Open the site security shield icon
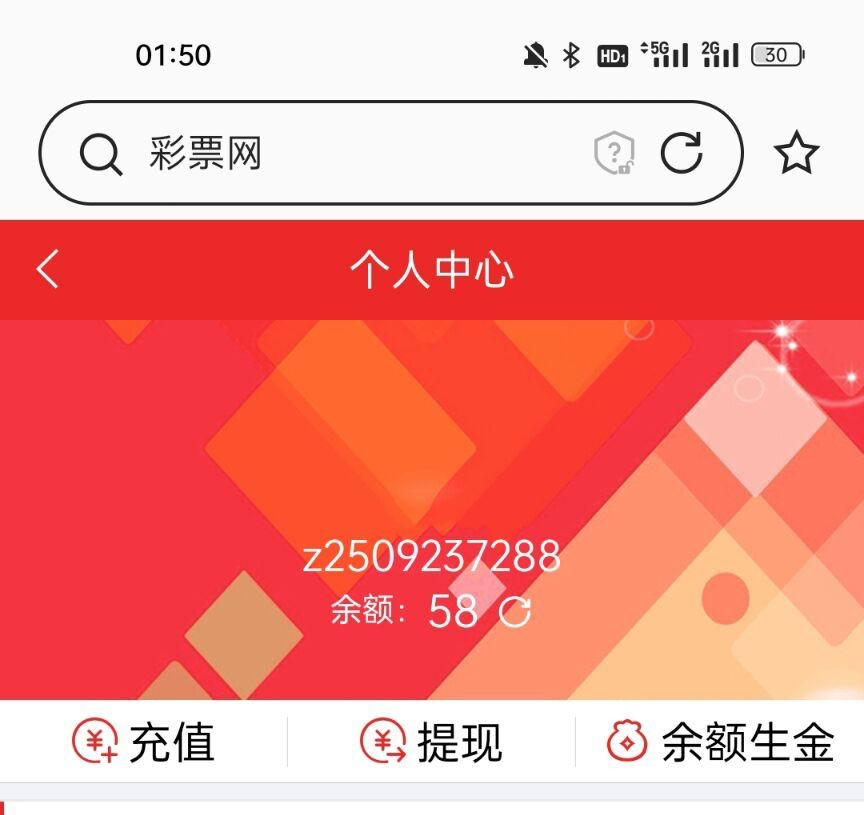Viewport: 864px width, 815px height. pyautogui.click(x=614, y=154)
